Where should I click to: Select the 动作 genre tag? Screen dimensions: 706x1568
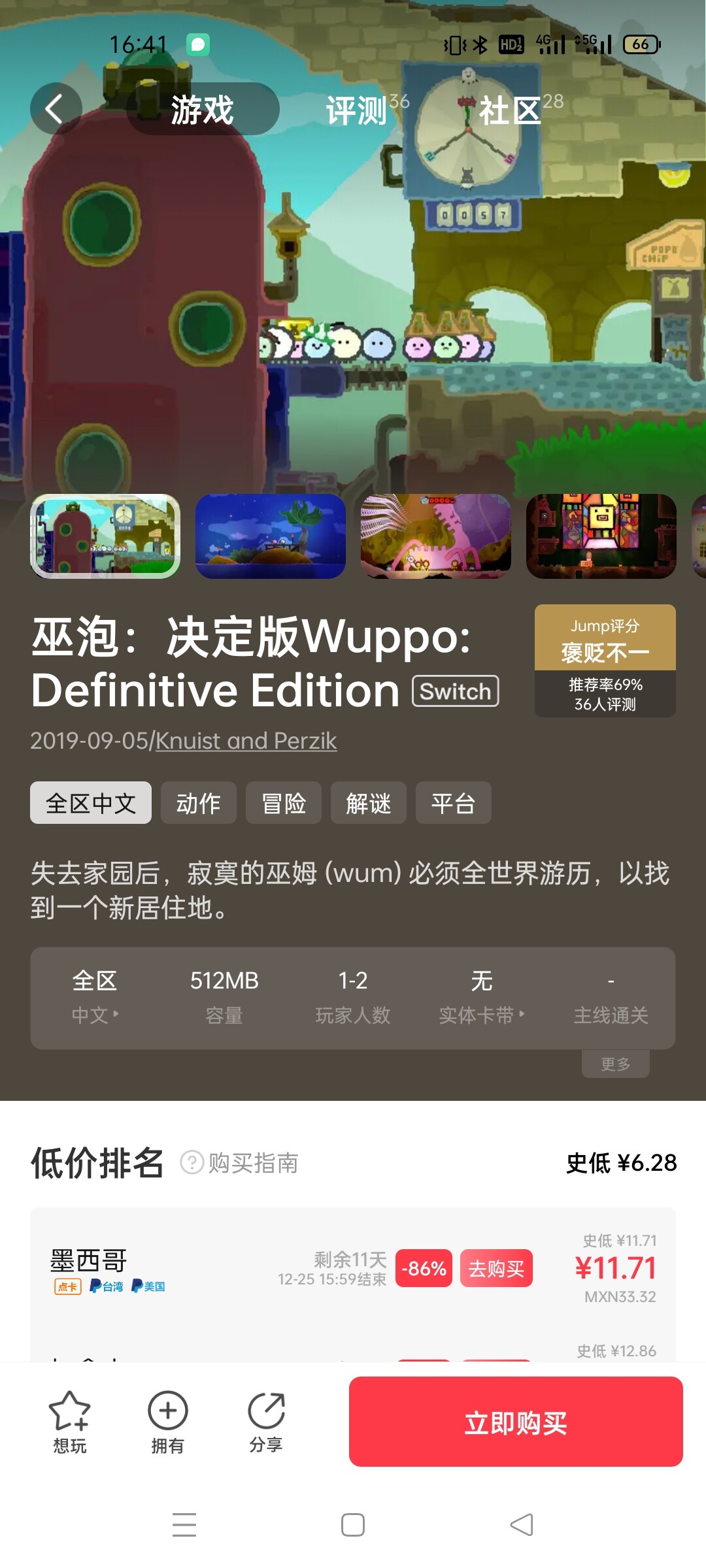[198, 803]
